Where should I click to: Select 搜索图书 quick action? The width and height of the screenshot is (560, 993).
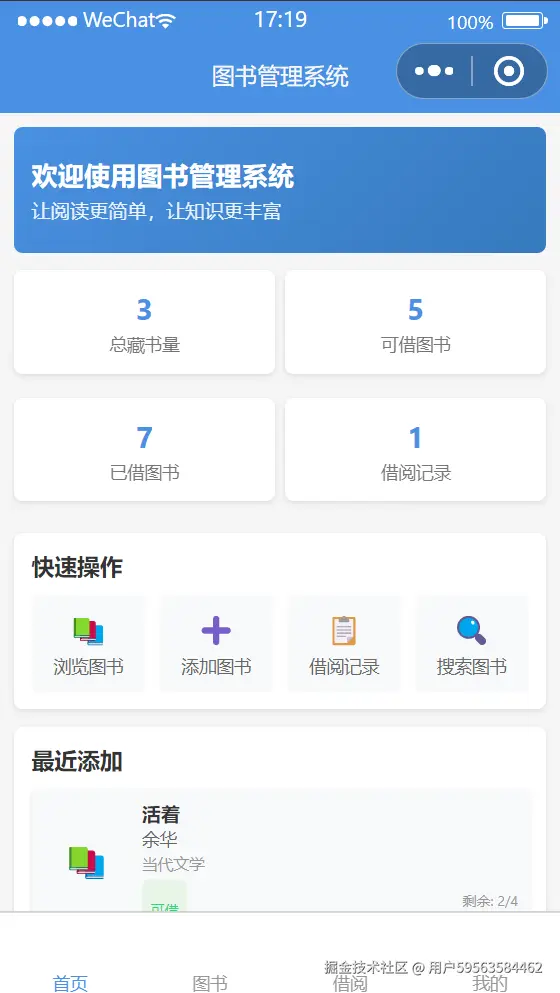[x=472, y=644]
